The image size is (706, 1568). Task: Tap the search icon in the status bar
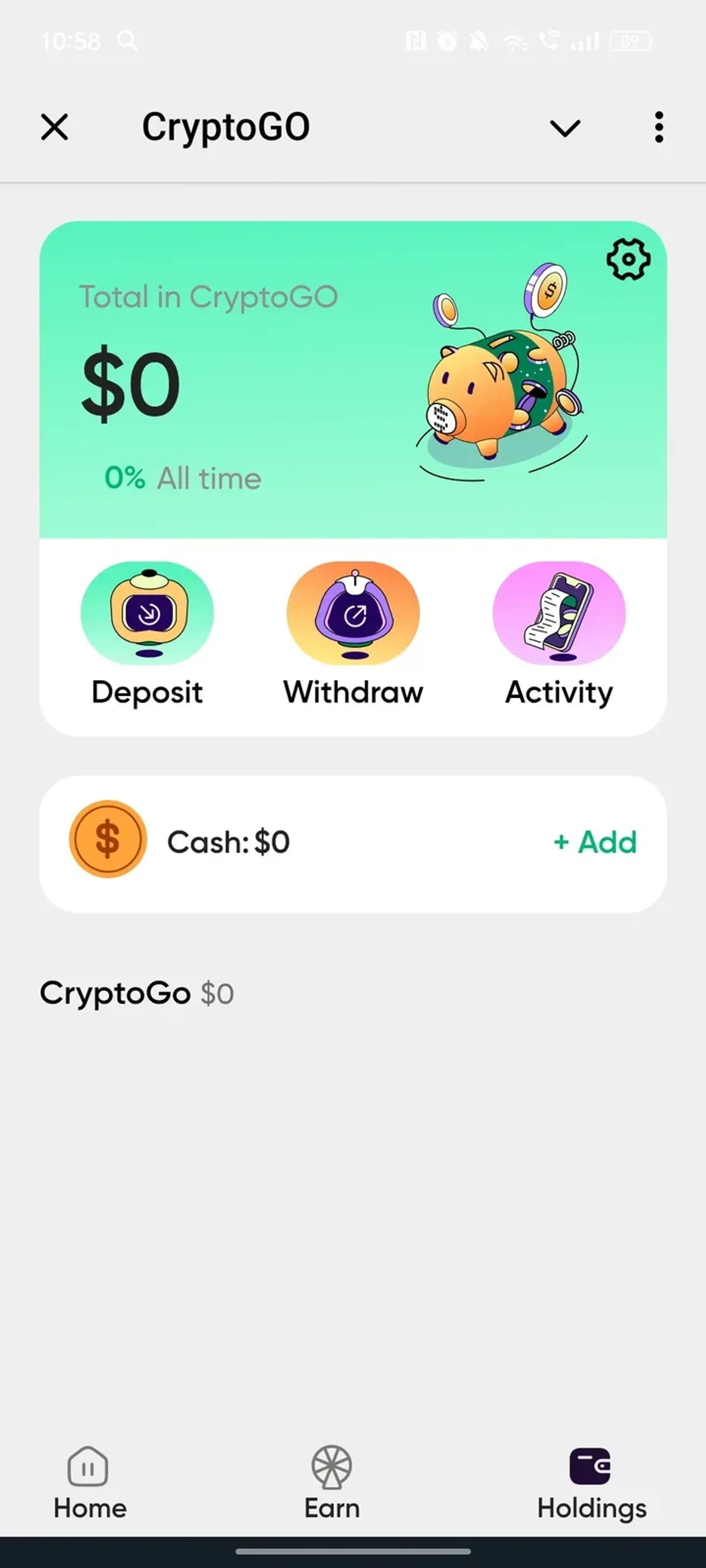[x=127, y=41]
